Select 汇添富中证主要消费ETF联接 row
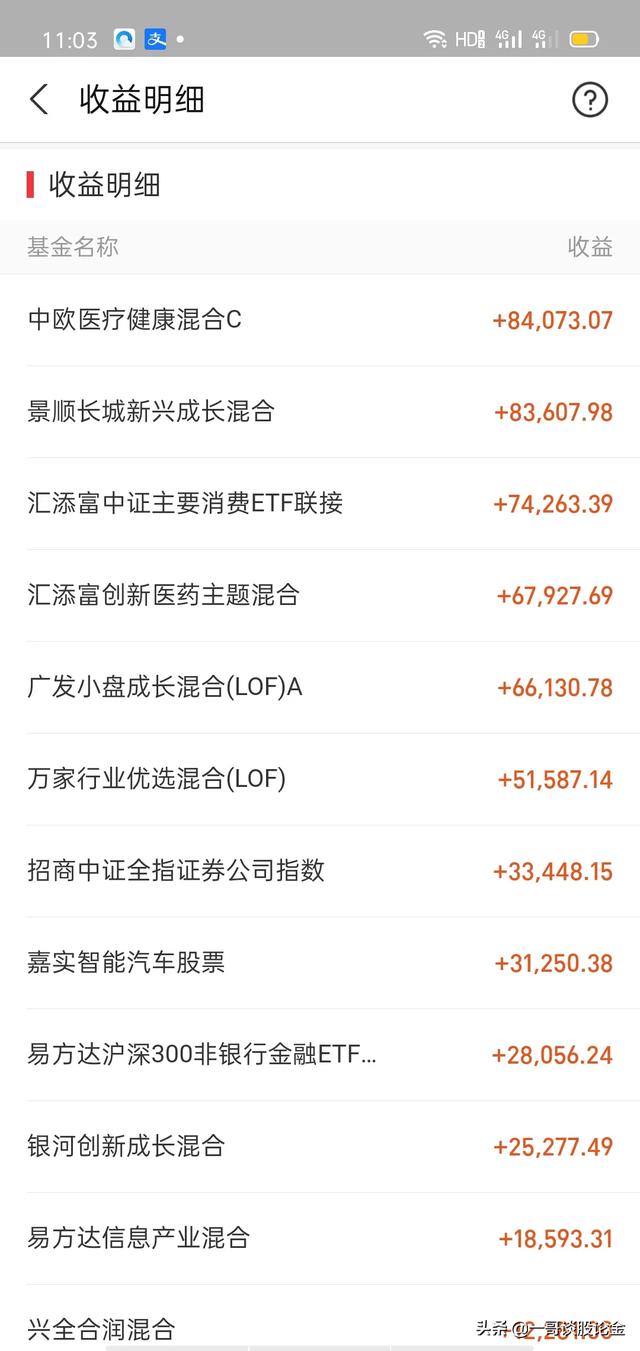This screenshot has width=640, height=1351. (x=320, y=504)
